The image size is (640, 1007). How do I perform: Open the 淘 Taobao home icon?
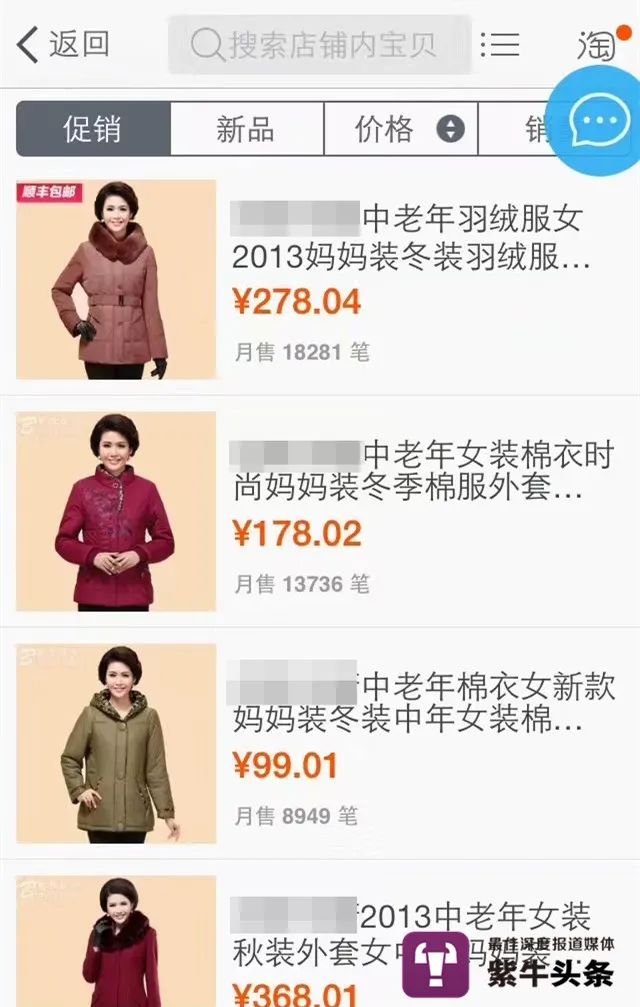[x=597, y=46]
